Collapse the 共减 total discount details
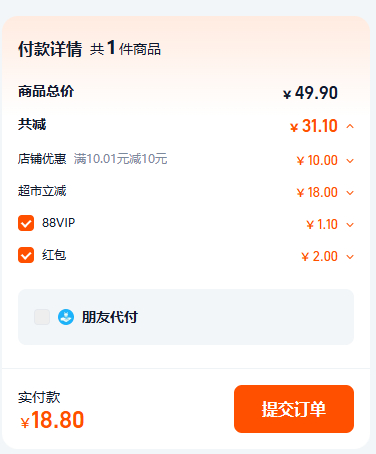376x454 pixels. [350, 126]
